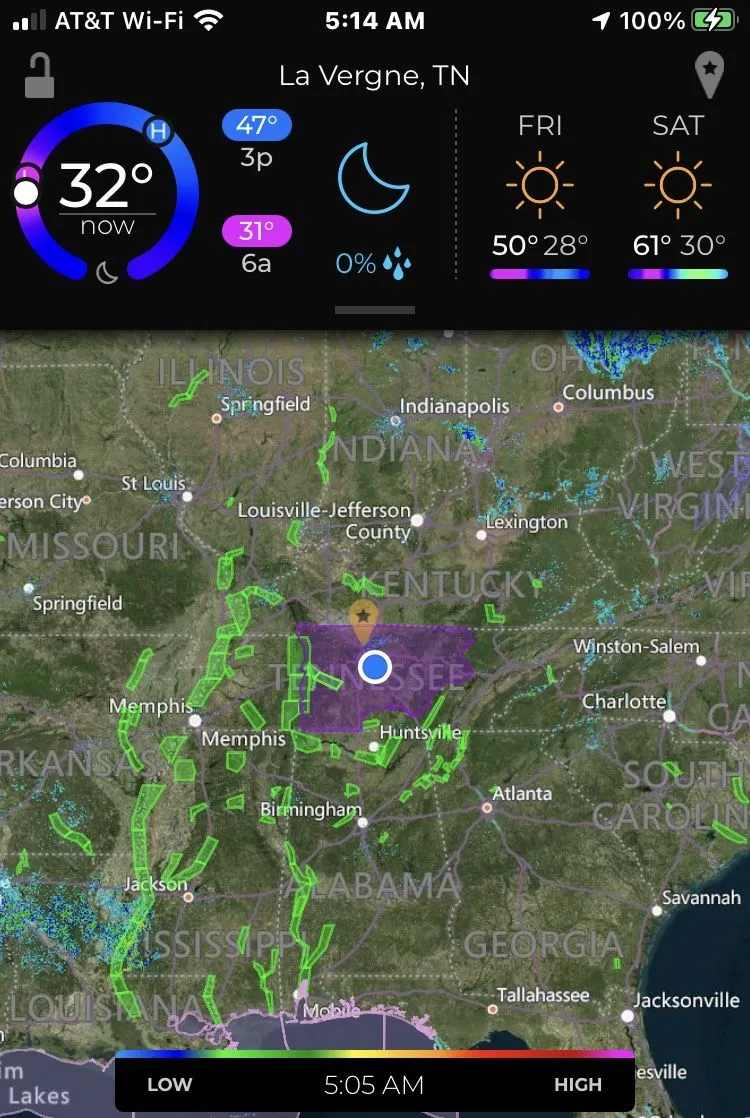This screenshot has width=750, height=1118.
Task: Tap the blue current-location dot
Action: click(375, 667)
